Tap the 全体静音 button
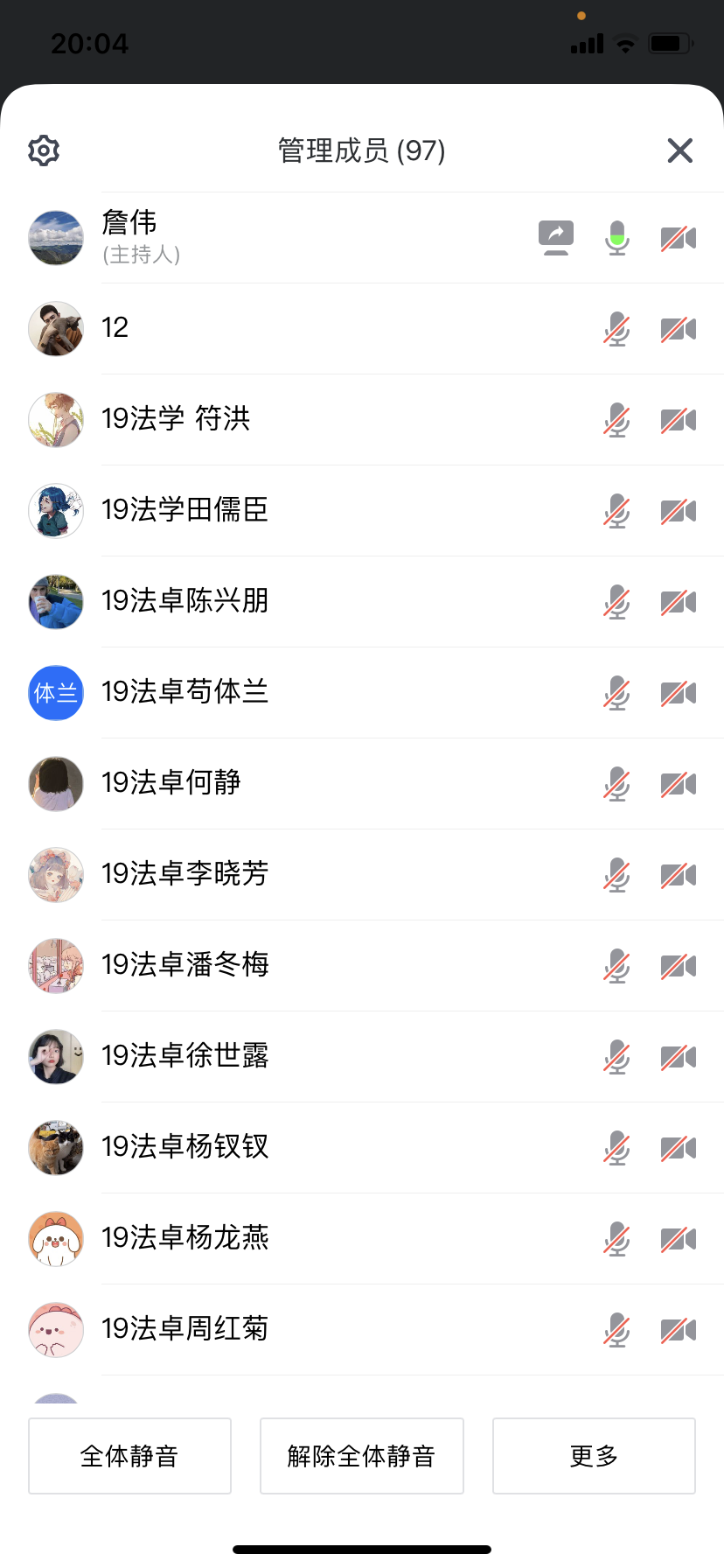The width and height of the screenshot is (724, 1568). (129, 1455)
